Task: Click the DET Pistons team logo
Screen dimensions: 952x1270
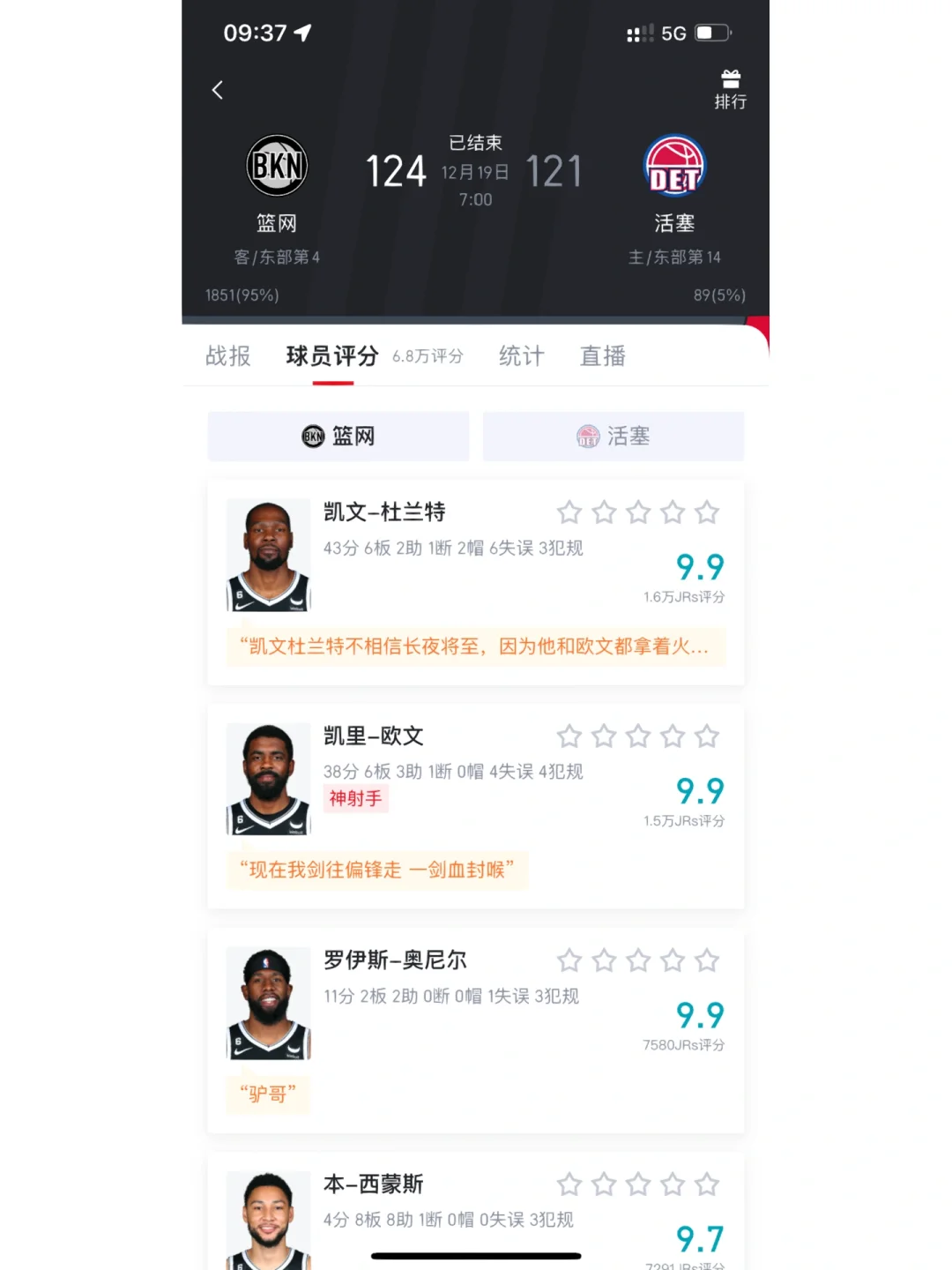Action: 675,167
